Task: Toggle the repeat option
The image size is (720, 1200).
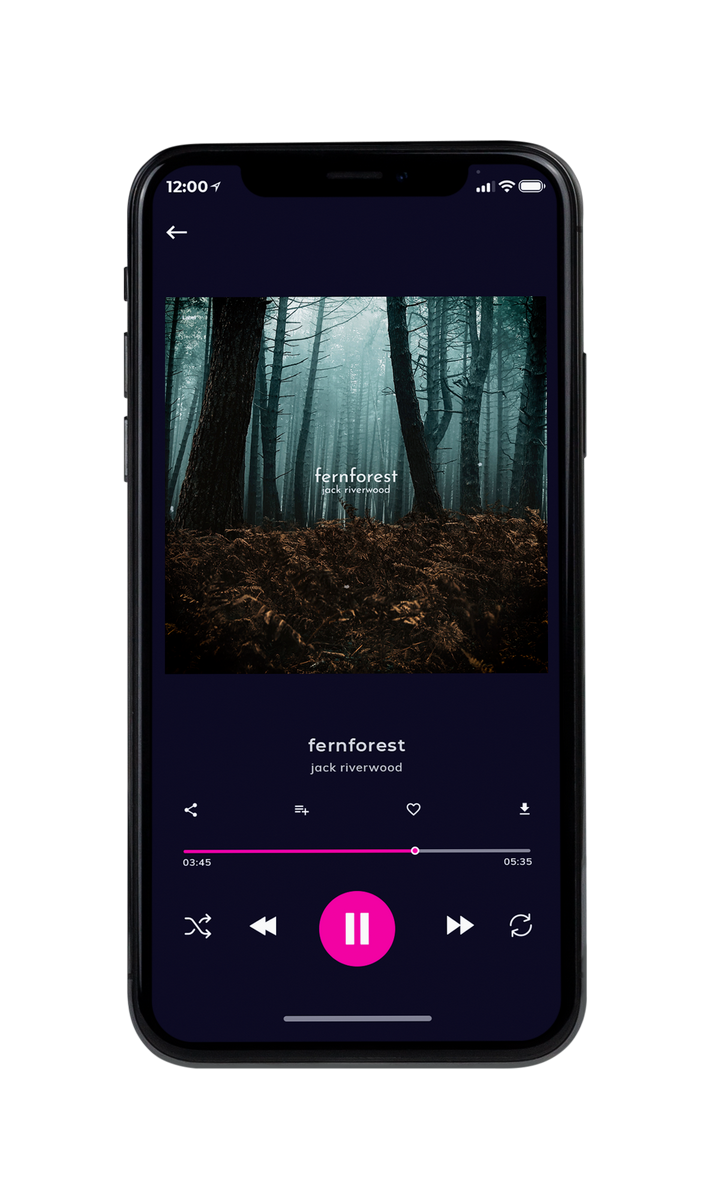Action: click(x=520, y=926)
